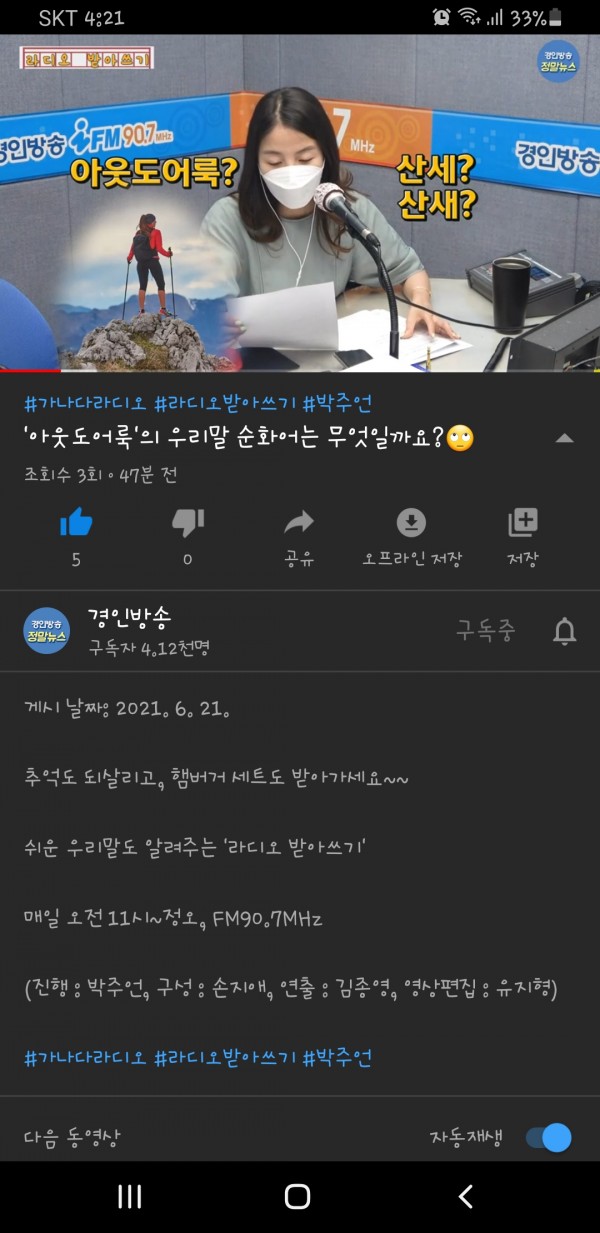Image resolution: width=600 pixels, height=1233 pixels.
Task: Download video with 오프라인 저장
Action: pyautogui.click(x=411, y=522)
